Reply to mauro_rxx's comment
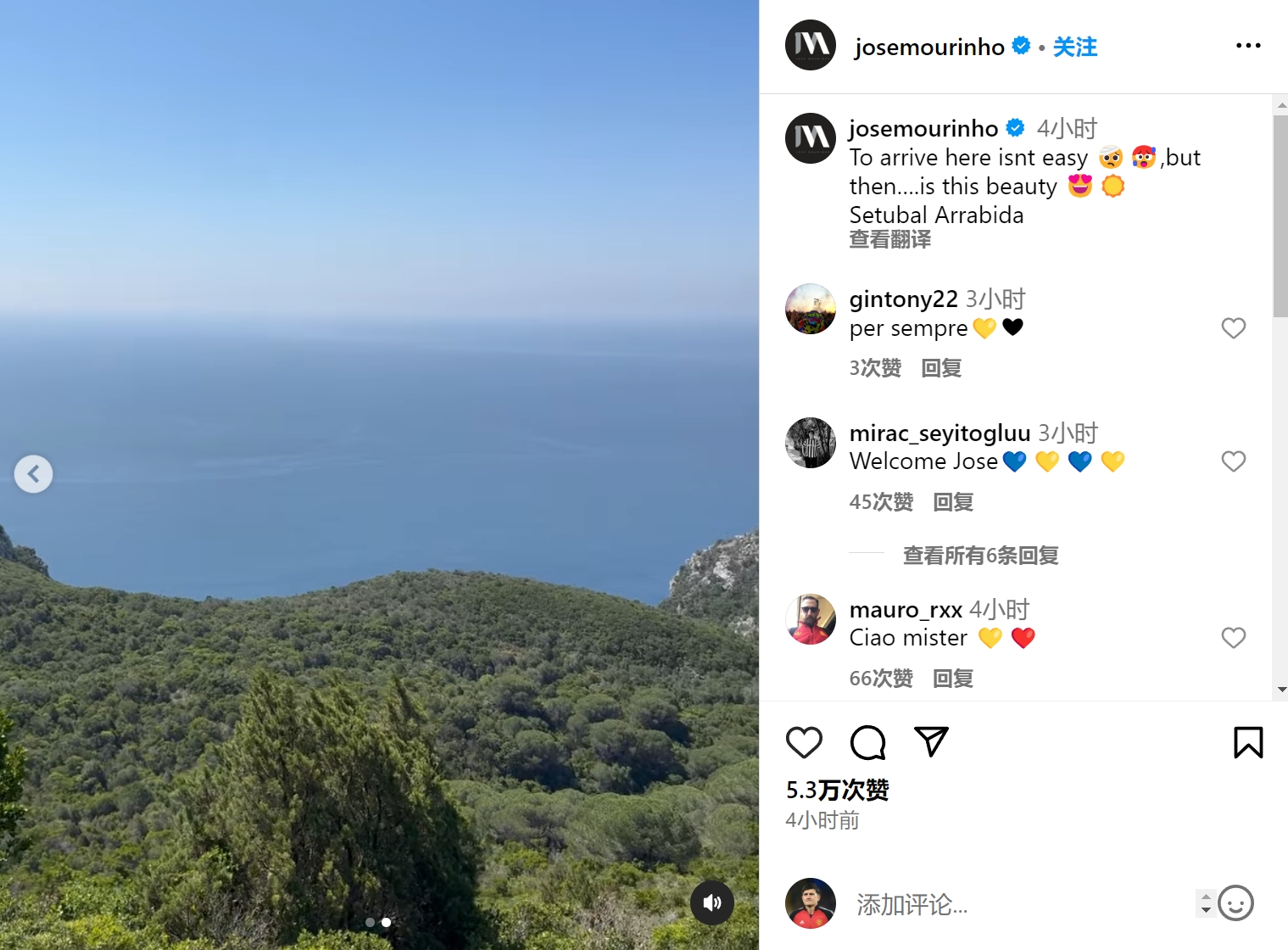Screen dimensions: 1288x950 (x=953, y=679)
